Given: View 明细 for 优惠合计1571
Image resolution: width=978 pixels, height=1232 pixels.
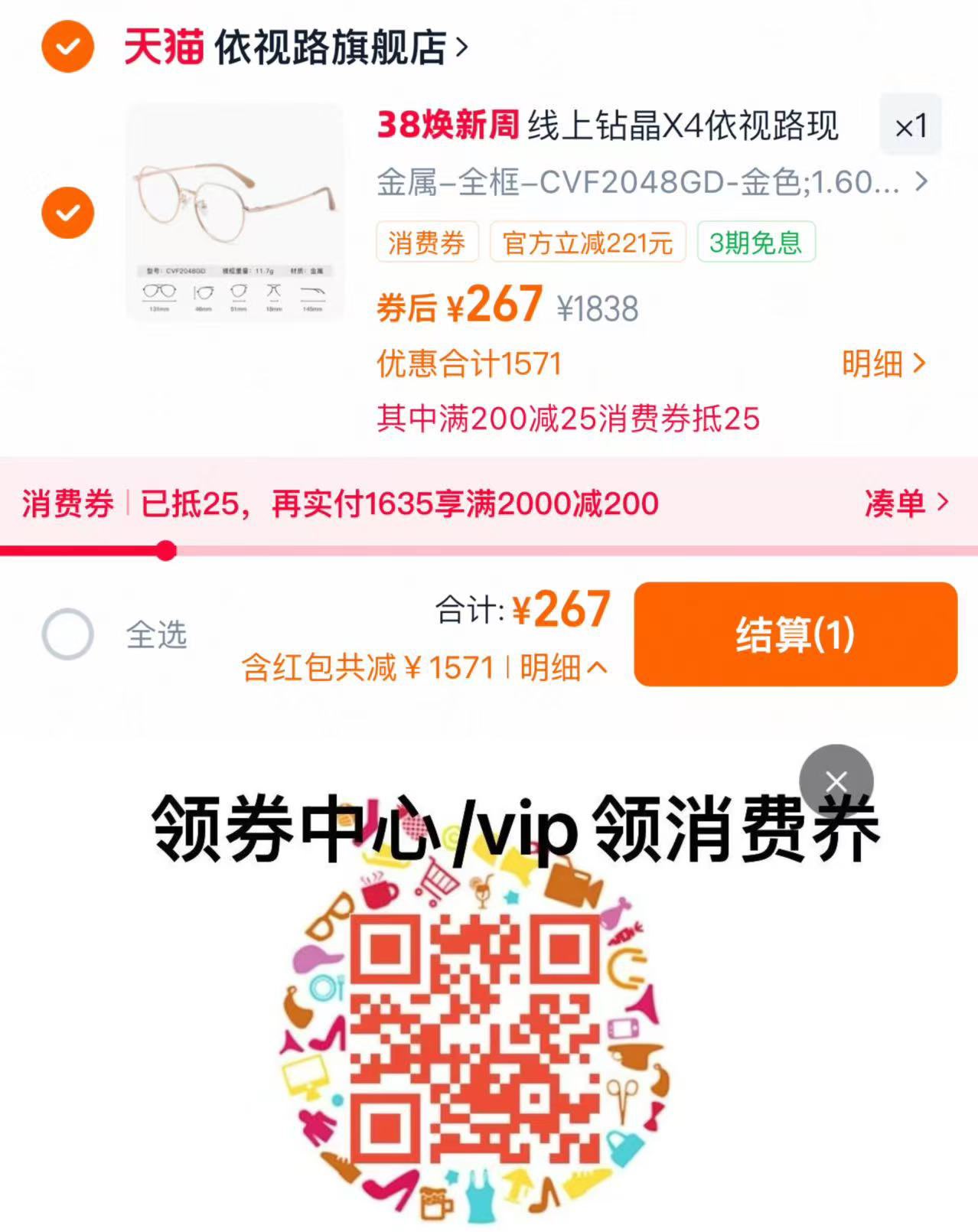Looking at the screenshot, I should pos(884,363).
